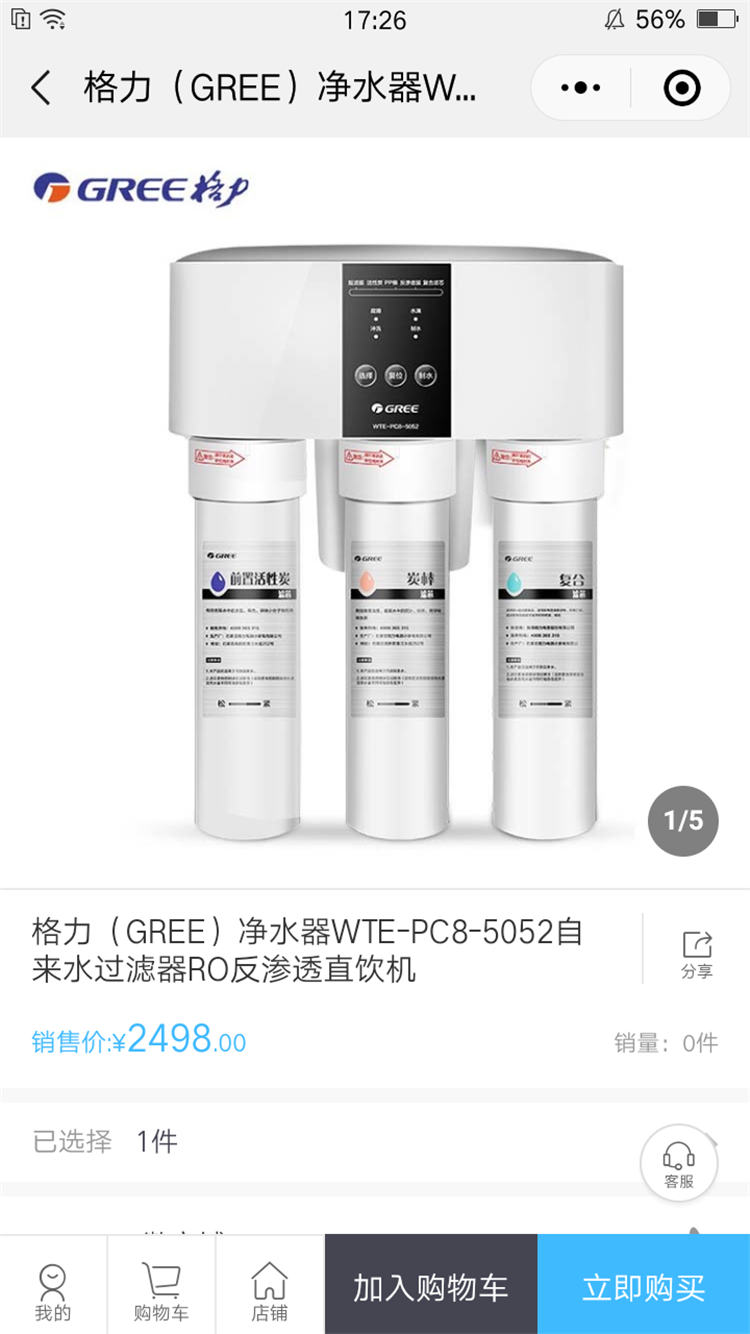Close the mini program with circle icon
The width and height of the screenshot is (750, 1334).
(x=682, y=89)
